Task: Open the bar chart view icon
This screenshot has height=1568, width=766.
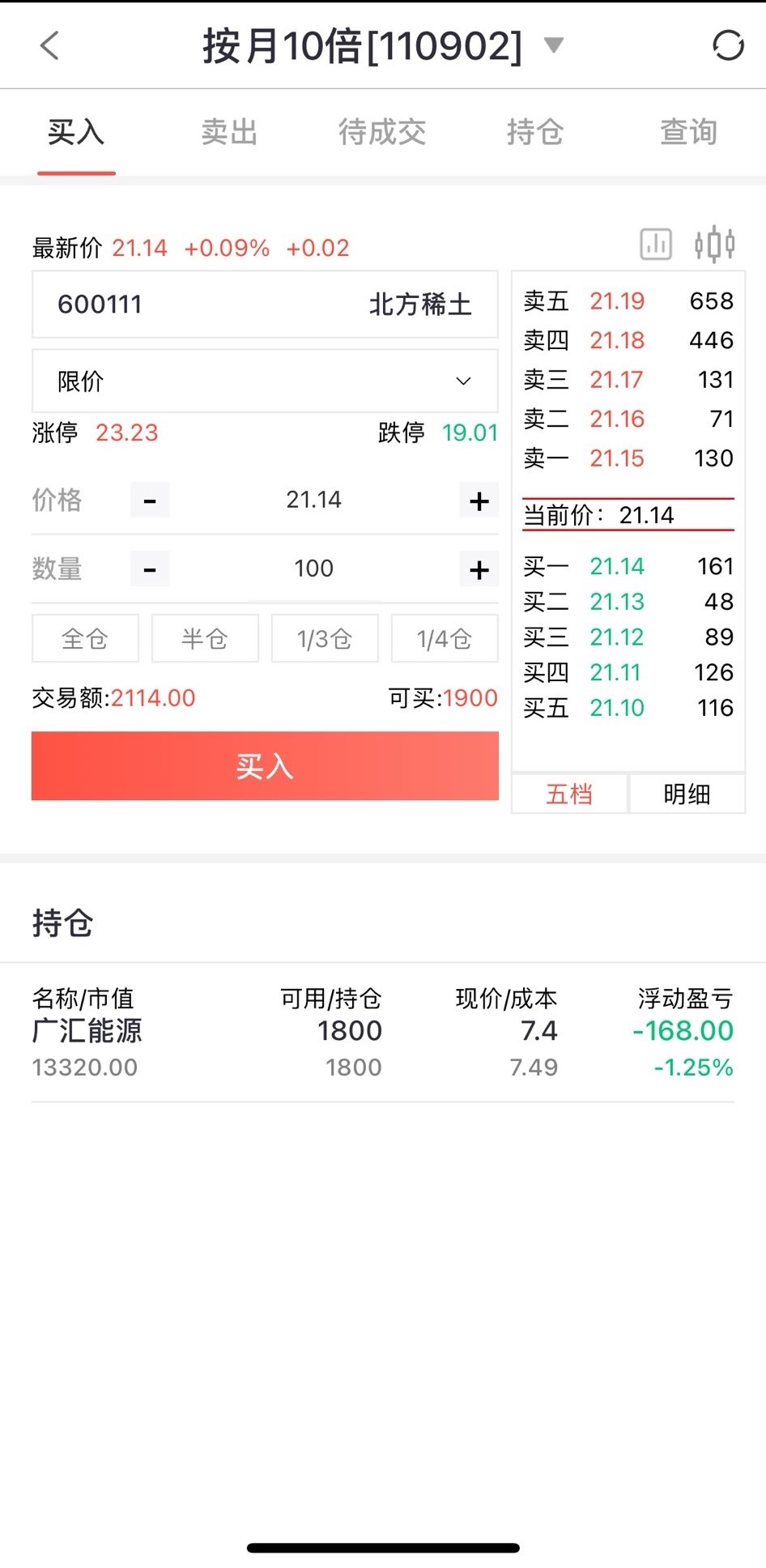Action: click(655, 244)
